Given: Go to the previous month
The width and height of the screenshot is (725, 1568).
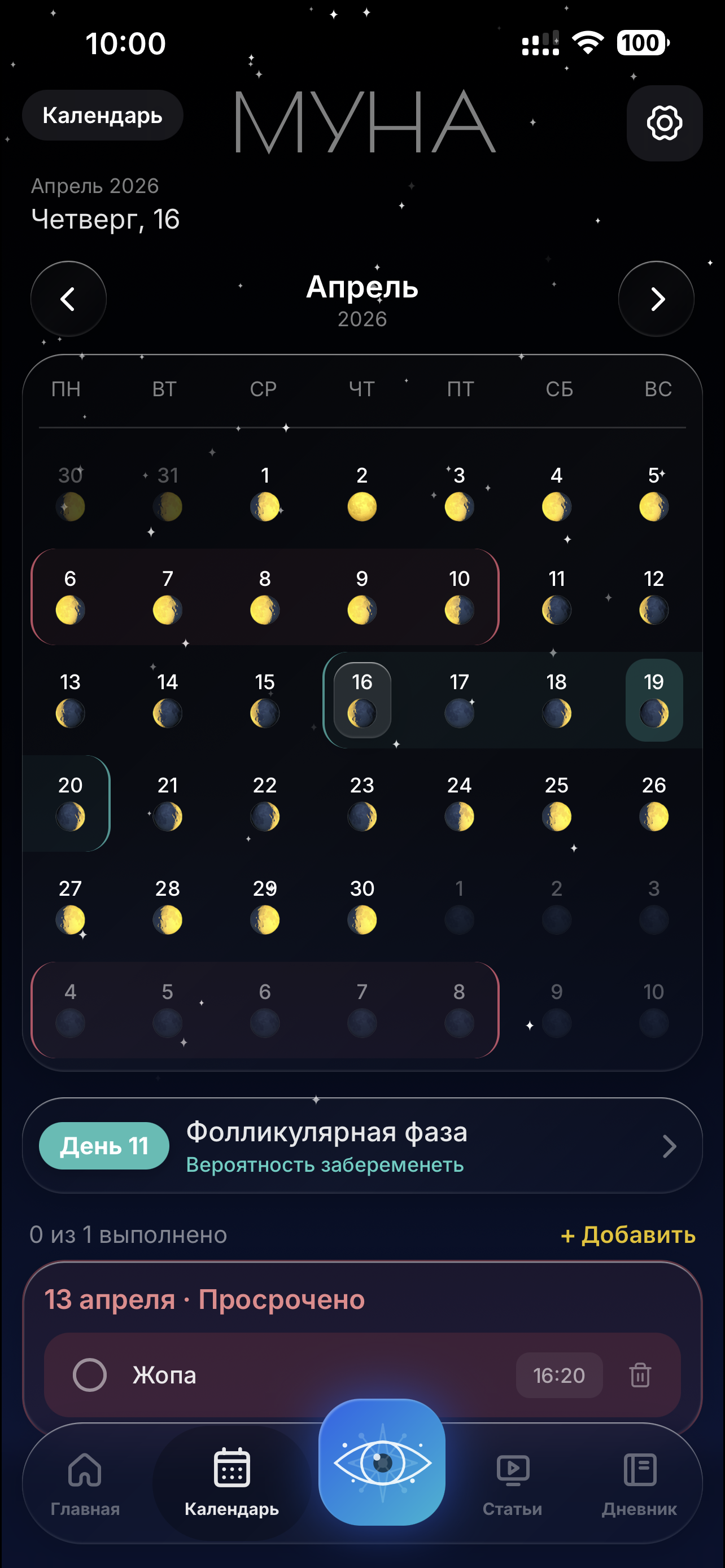Looking at the screenshot, I should click(x=68, y=299).
